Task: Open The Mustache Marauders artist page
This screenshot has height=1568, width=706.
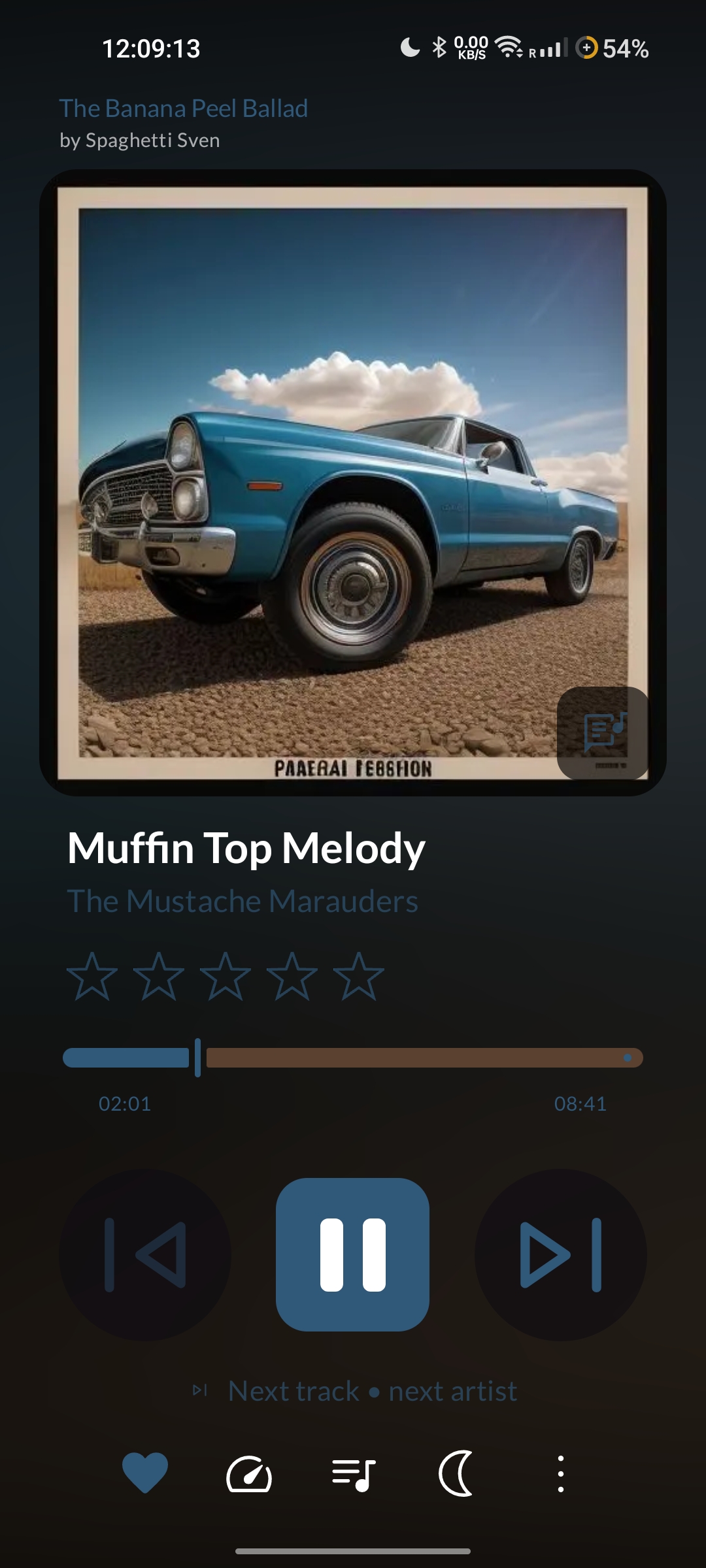Action: click(x=243, y=902)
